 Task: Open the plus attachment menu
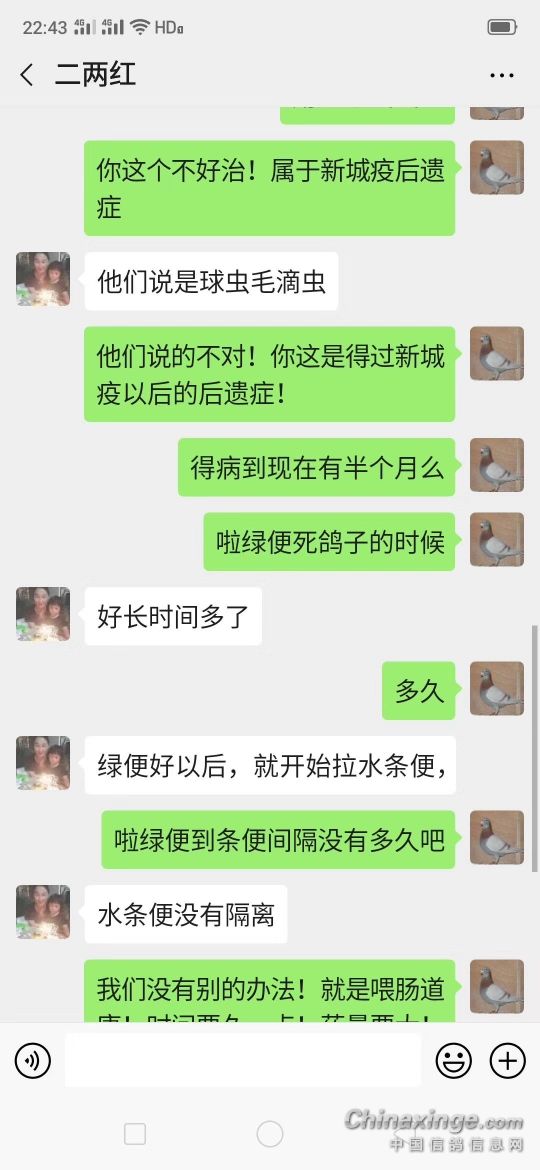tap(507, 1060)
